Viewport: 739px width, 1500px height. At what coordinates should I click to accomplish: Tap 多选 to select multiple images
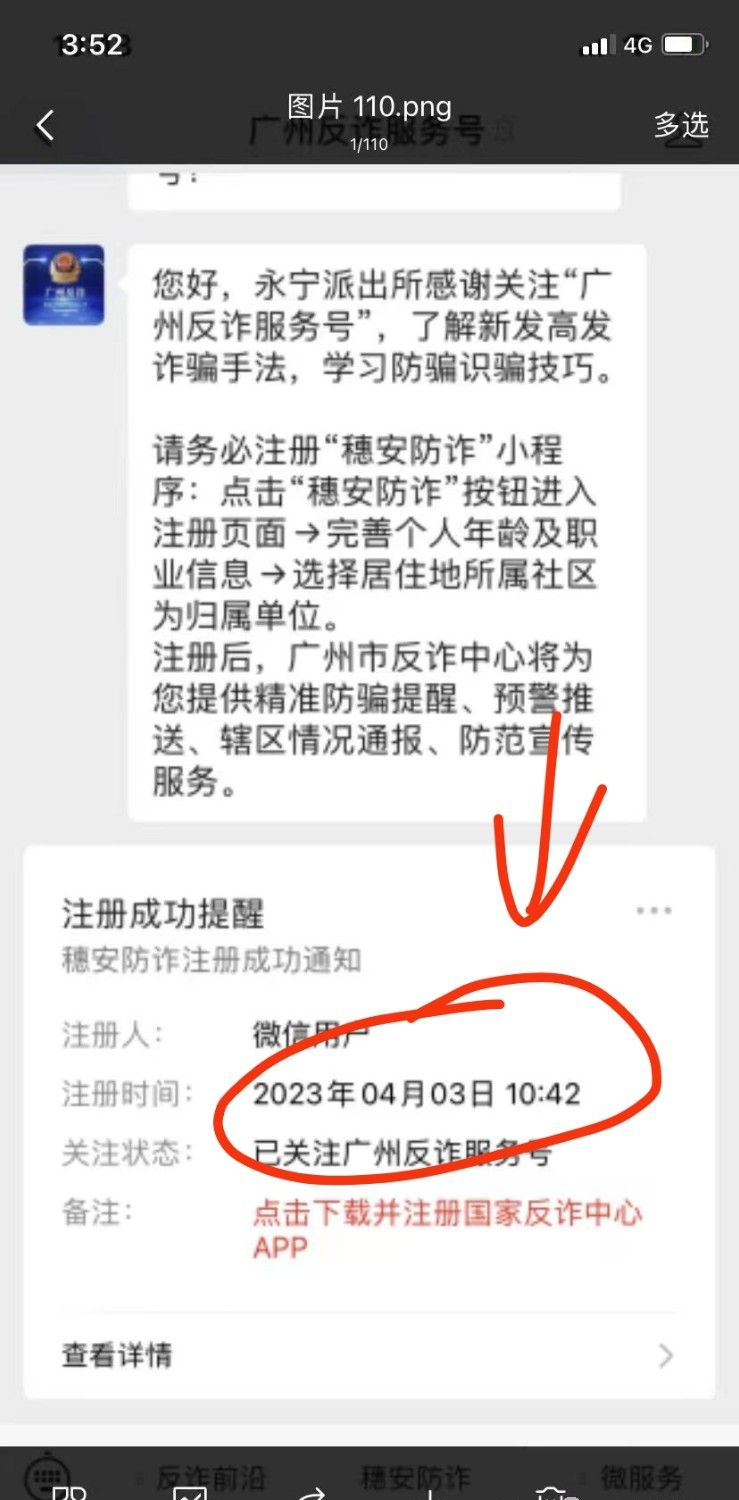click(680, 125)
